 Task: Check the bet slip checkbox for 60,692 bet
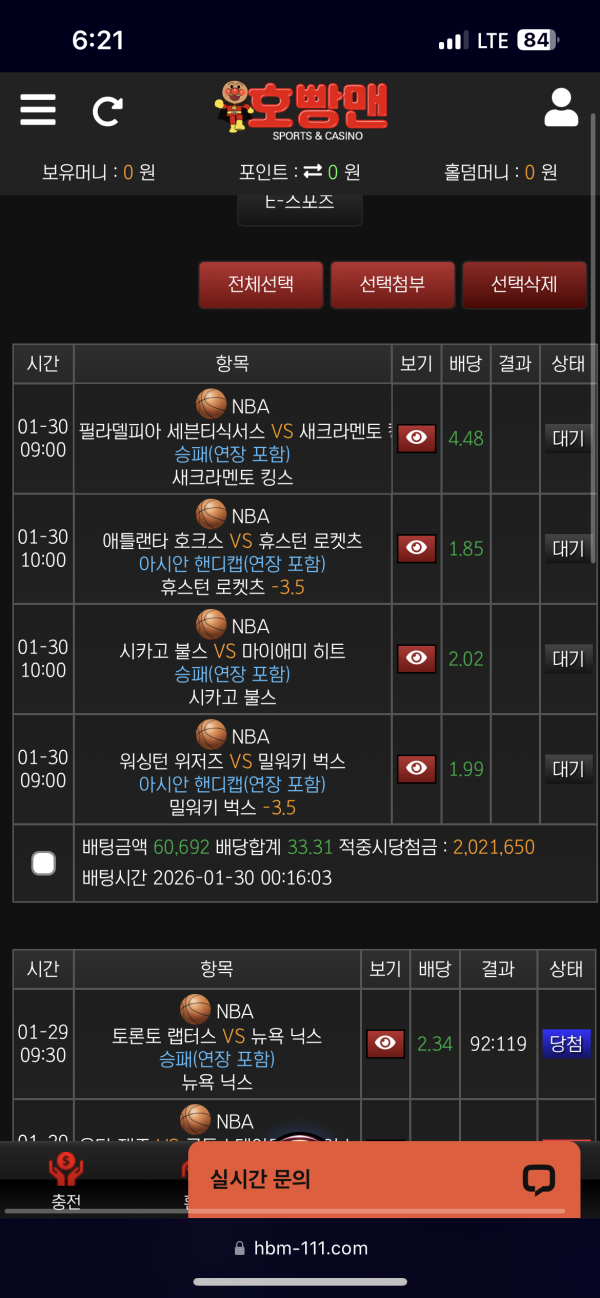click(x=43, y=863)
